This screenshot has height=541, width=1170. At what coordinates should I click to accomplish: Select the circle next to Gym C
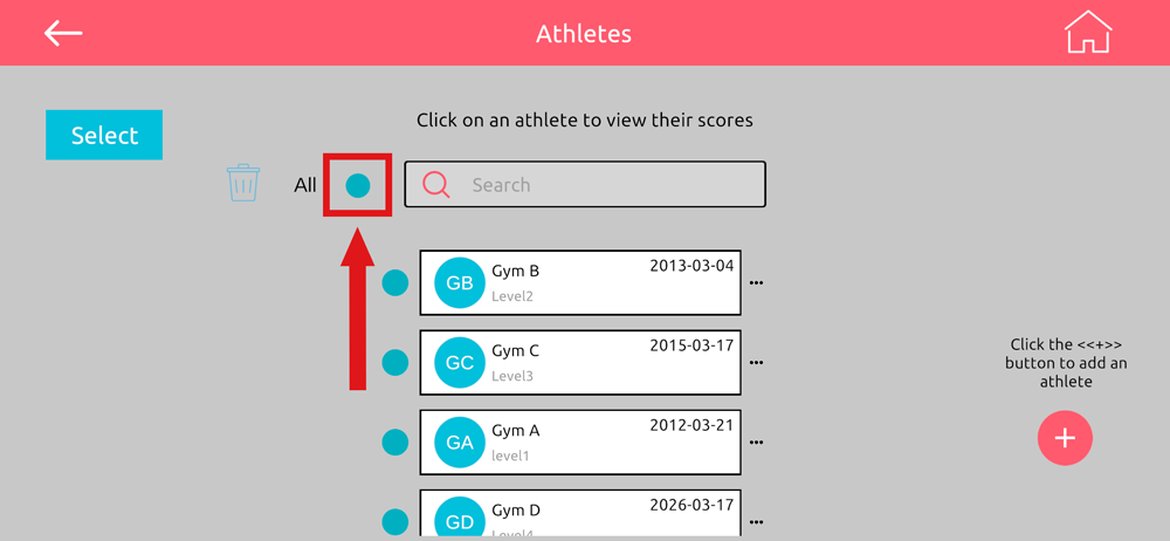[x=395, y=362]
